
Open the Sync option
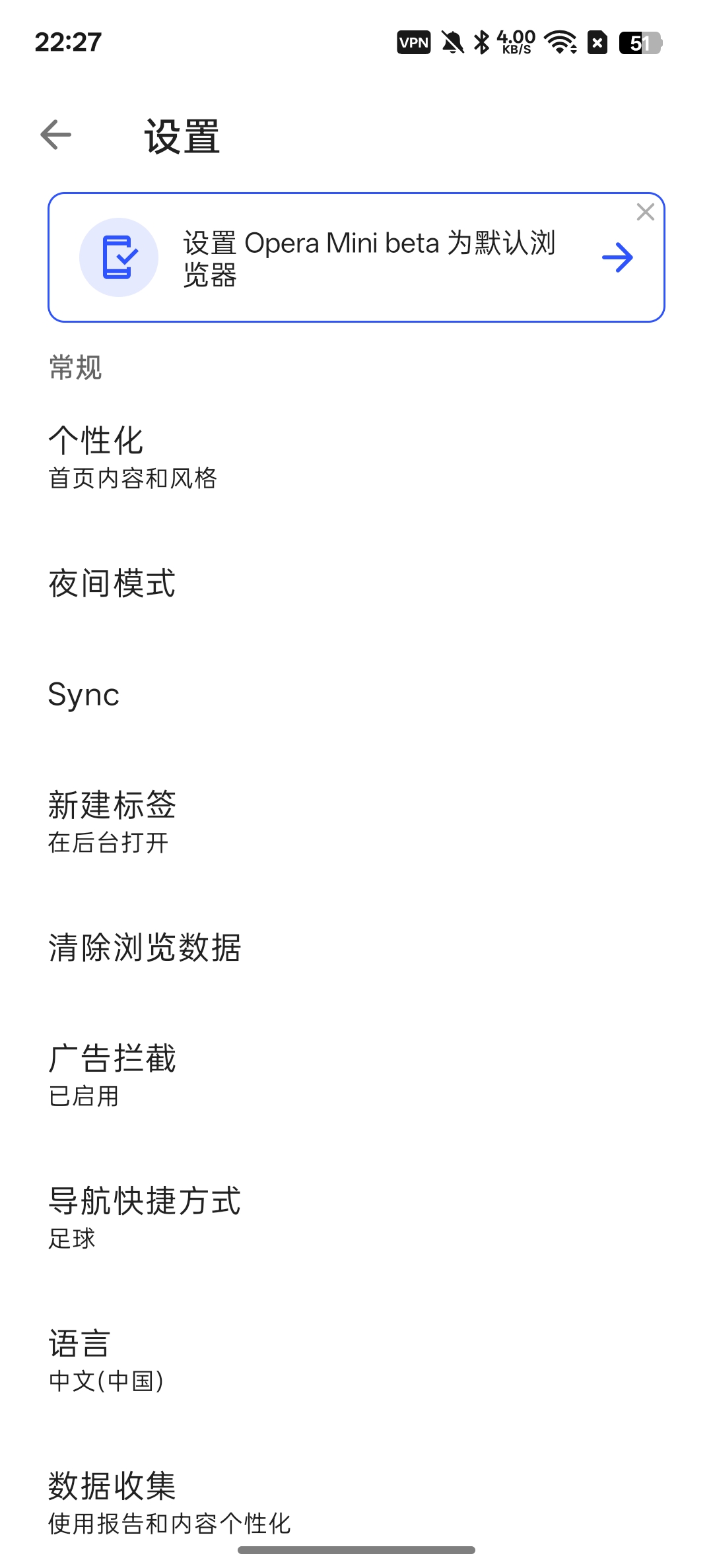[x=356, y=695]
